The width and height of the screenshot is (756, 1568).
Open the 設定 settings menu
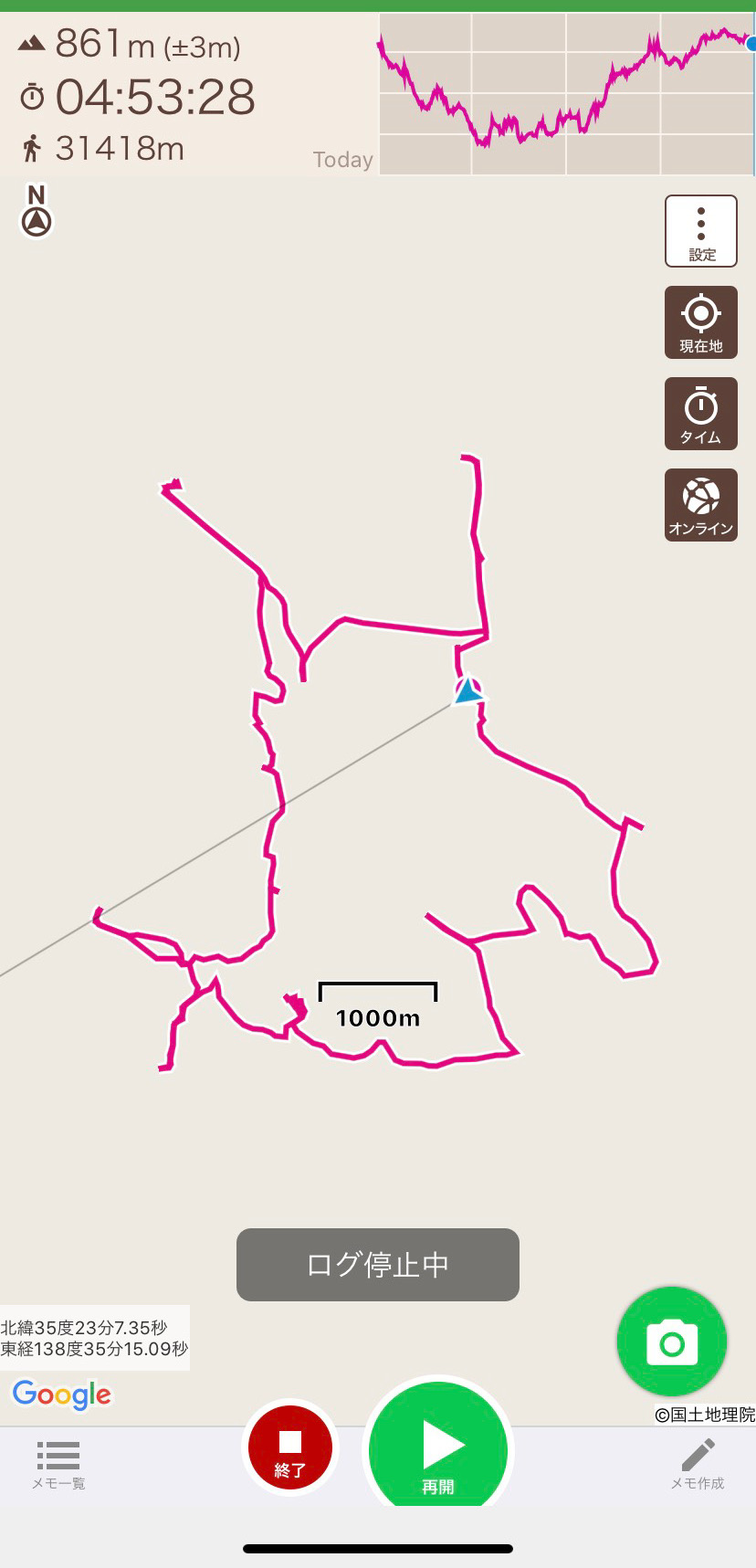coord(701,231)
